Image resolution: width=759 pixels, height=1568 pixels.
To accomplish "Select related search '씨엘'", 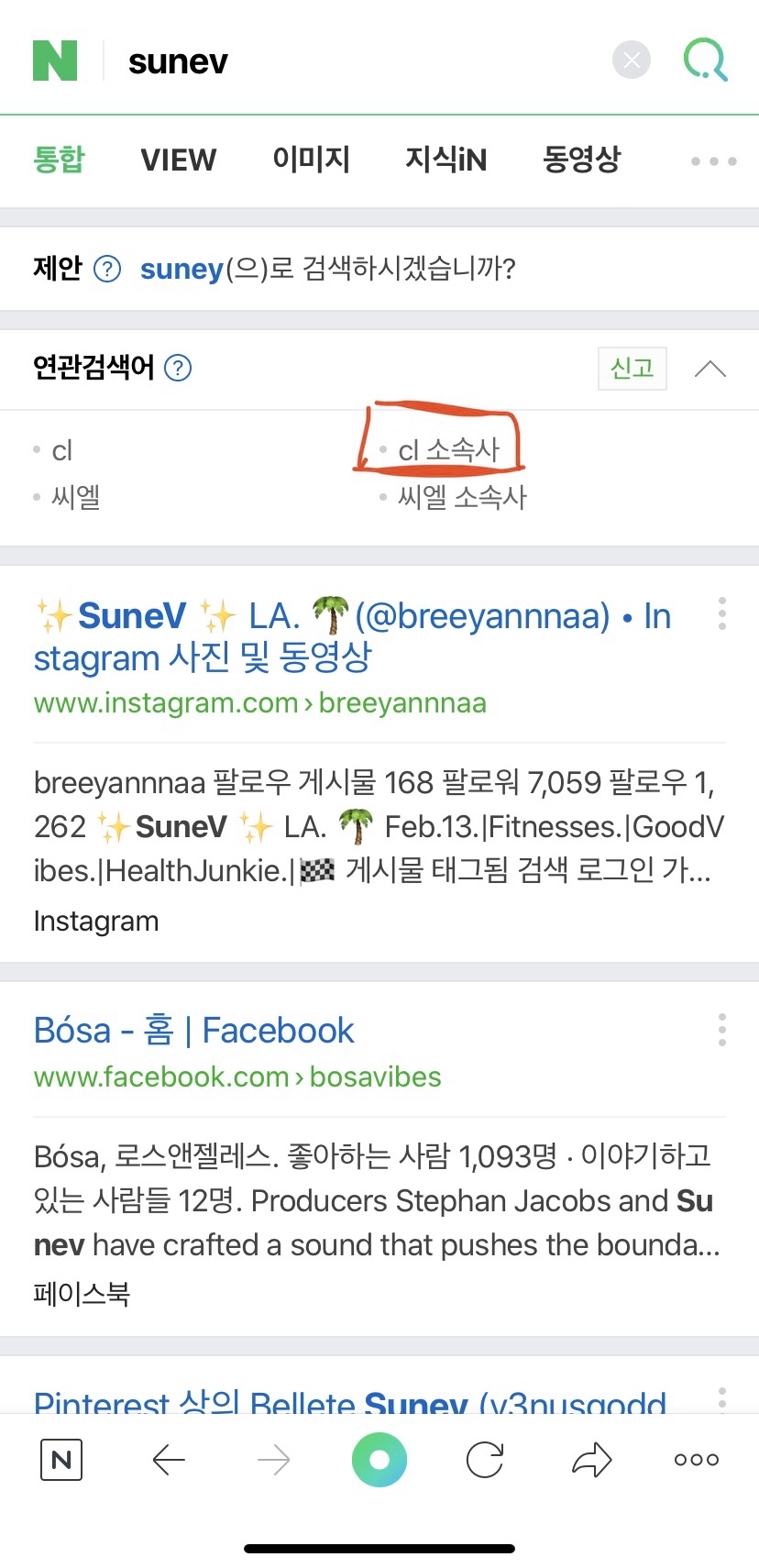I will 75,497.
